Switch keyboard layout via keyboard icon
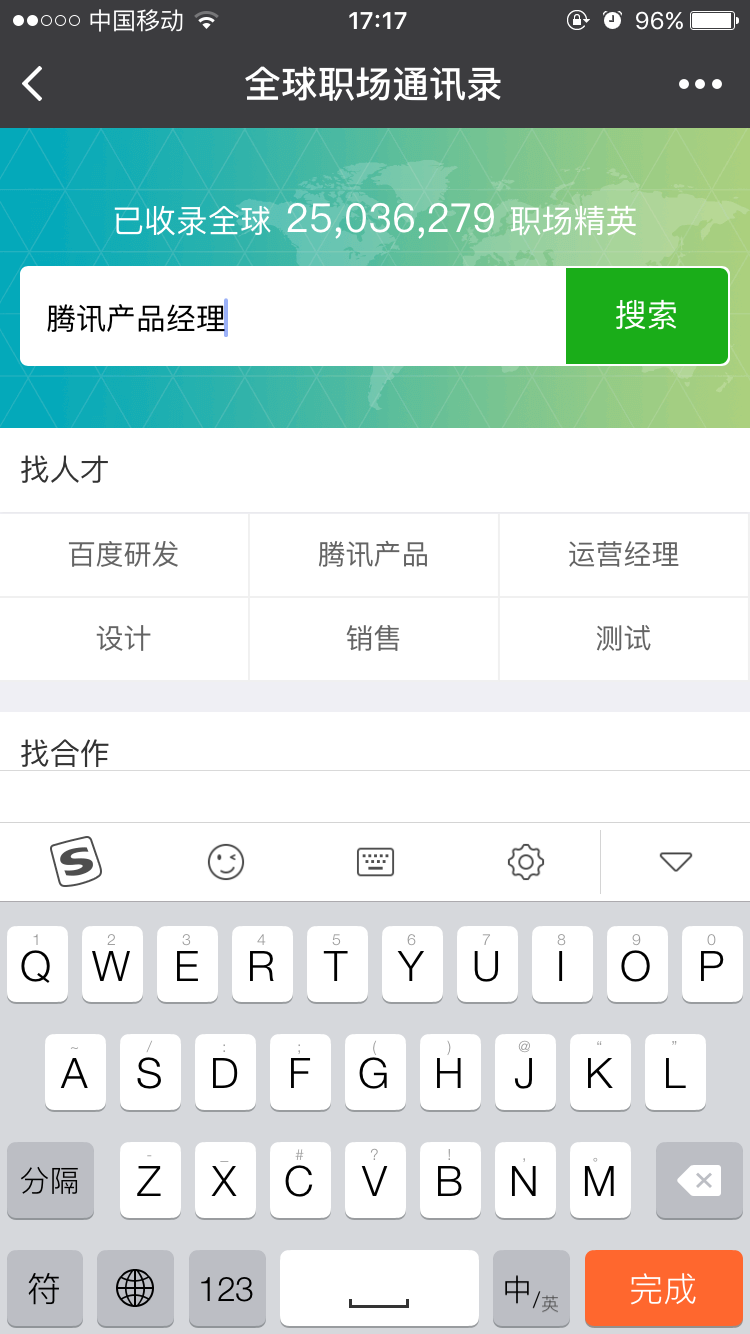The height and width of the screenshot is (1334, 750). 376,861
